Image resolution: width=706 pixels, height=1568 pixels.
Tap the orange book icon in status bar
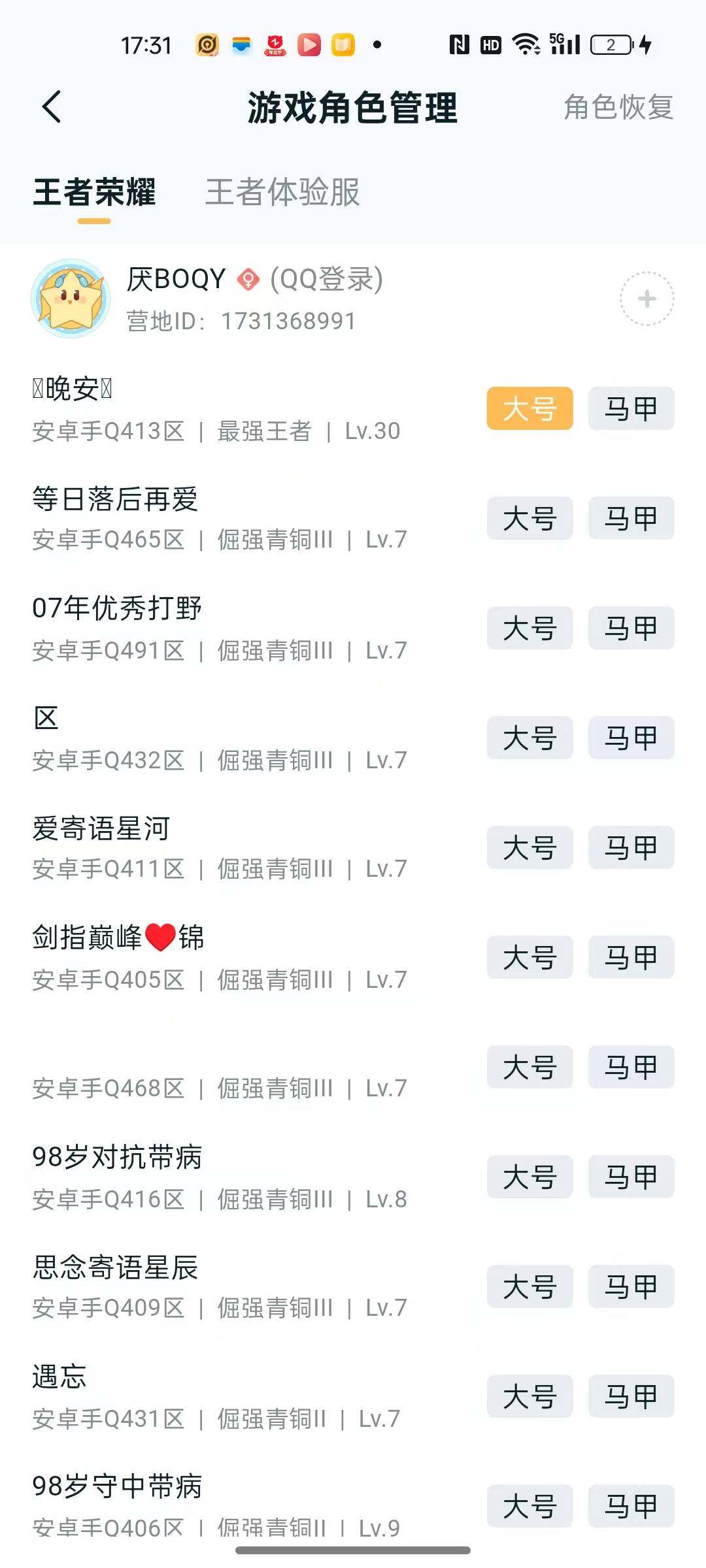pyautogui.click(x=343, y=44)
